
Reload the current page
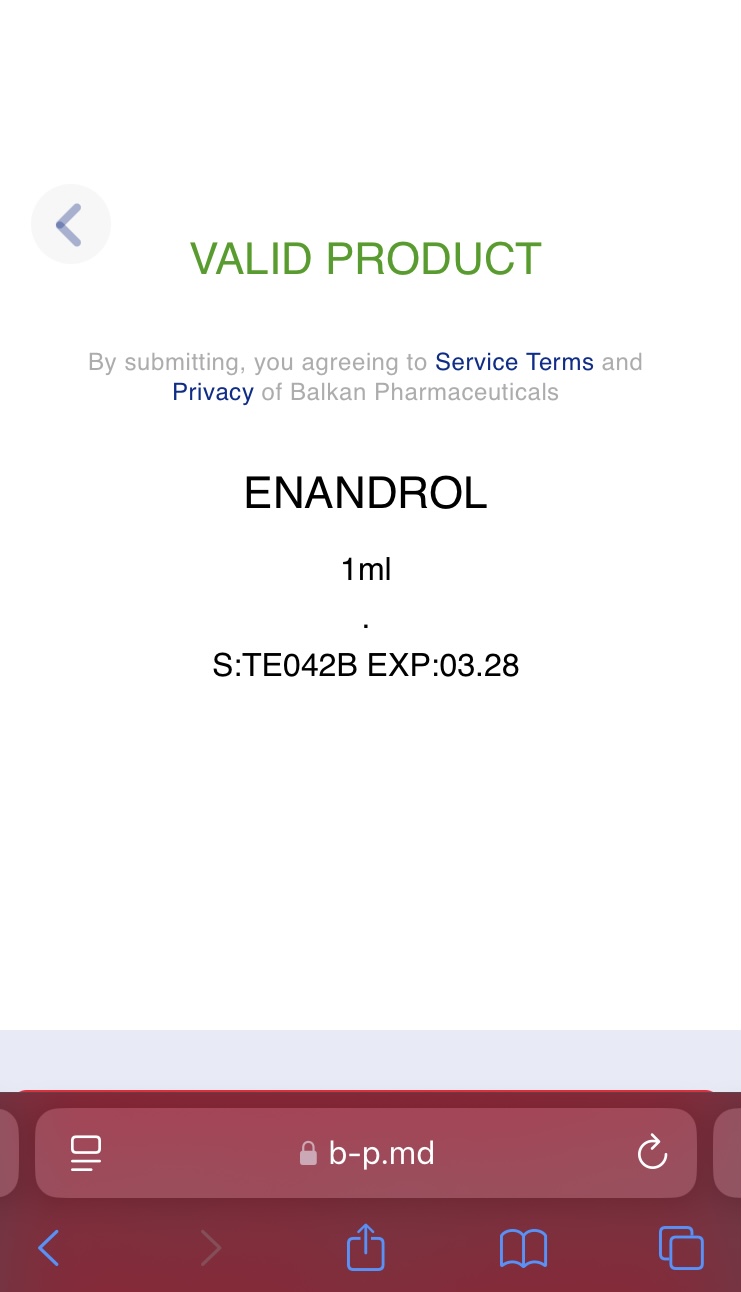(x=652, y=1153)
